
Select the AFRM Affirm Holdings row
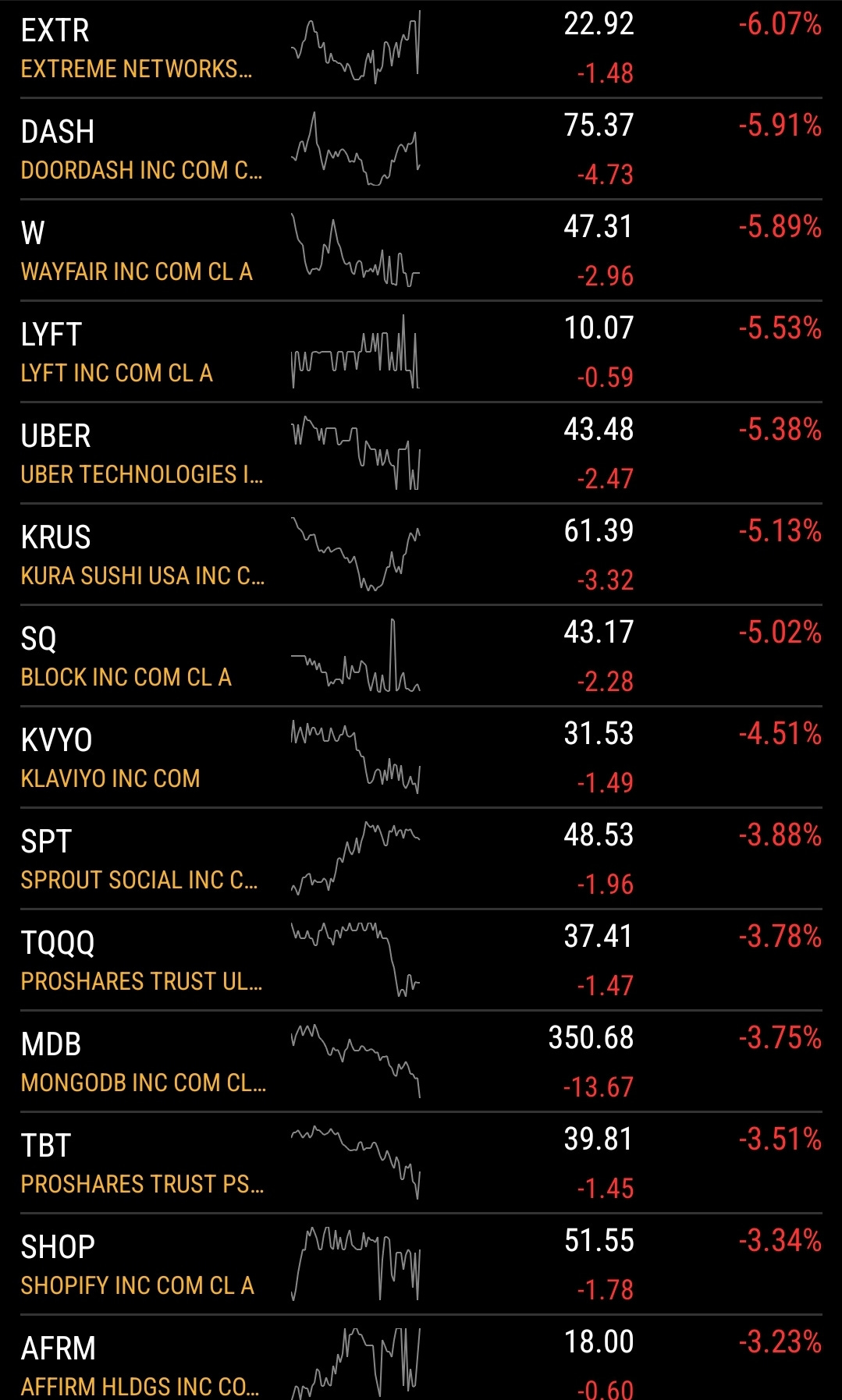(x=421, y=1358)
